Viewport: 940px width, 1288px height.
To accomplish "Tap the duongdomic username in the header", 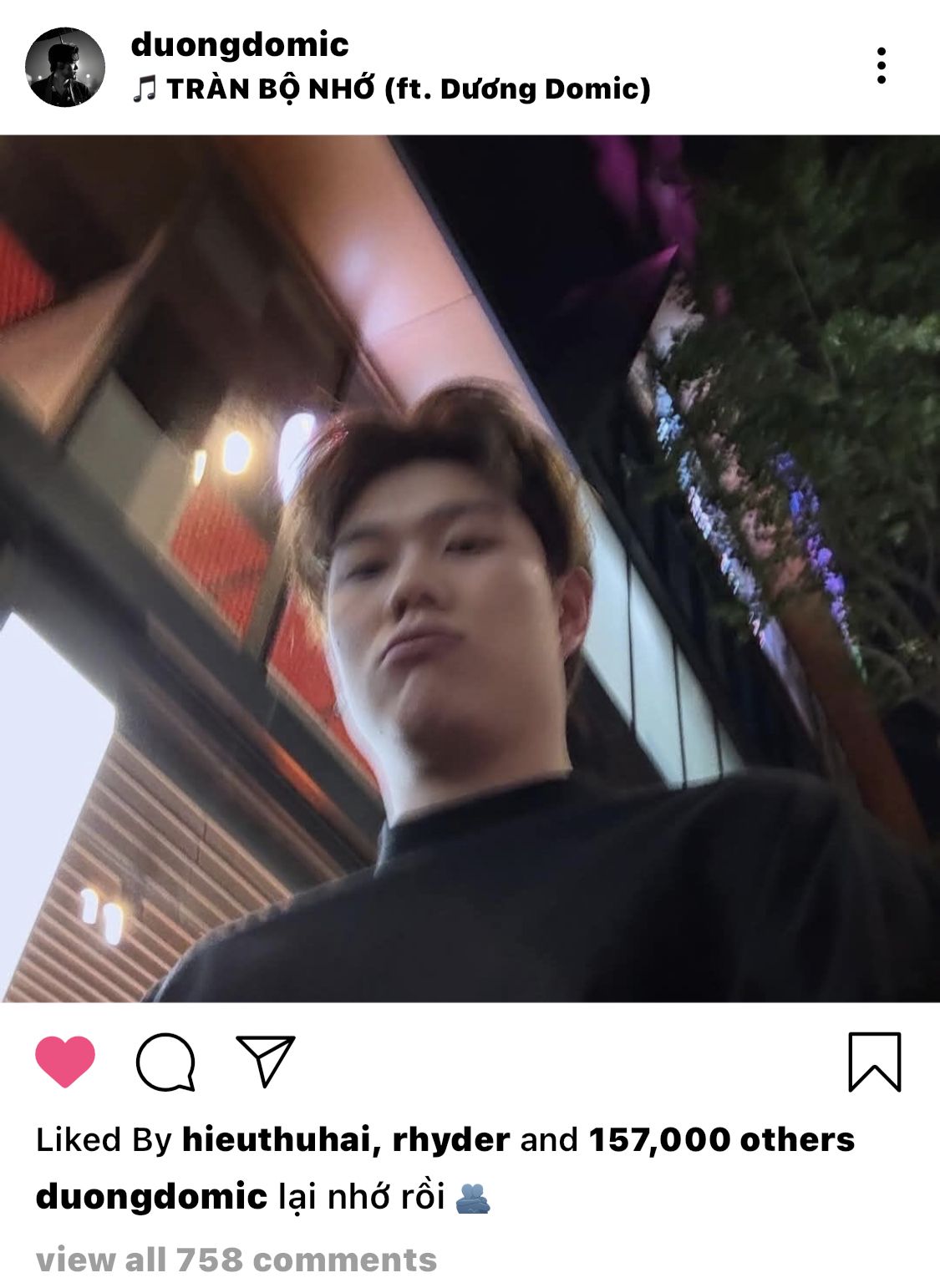I will (x=240, y=44).
